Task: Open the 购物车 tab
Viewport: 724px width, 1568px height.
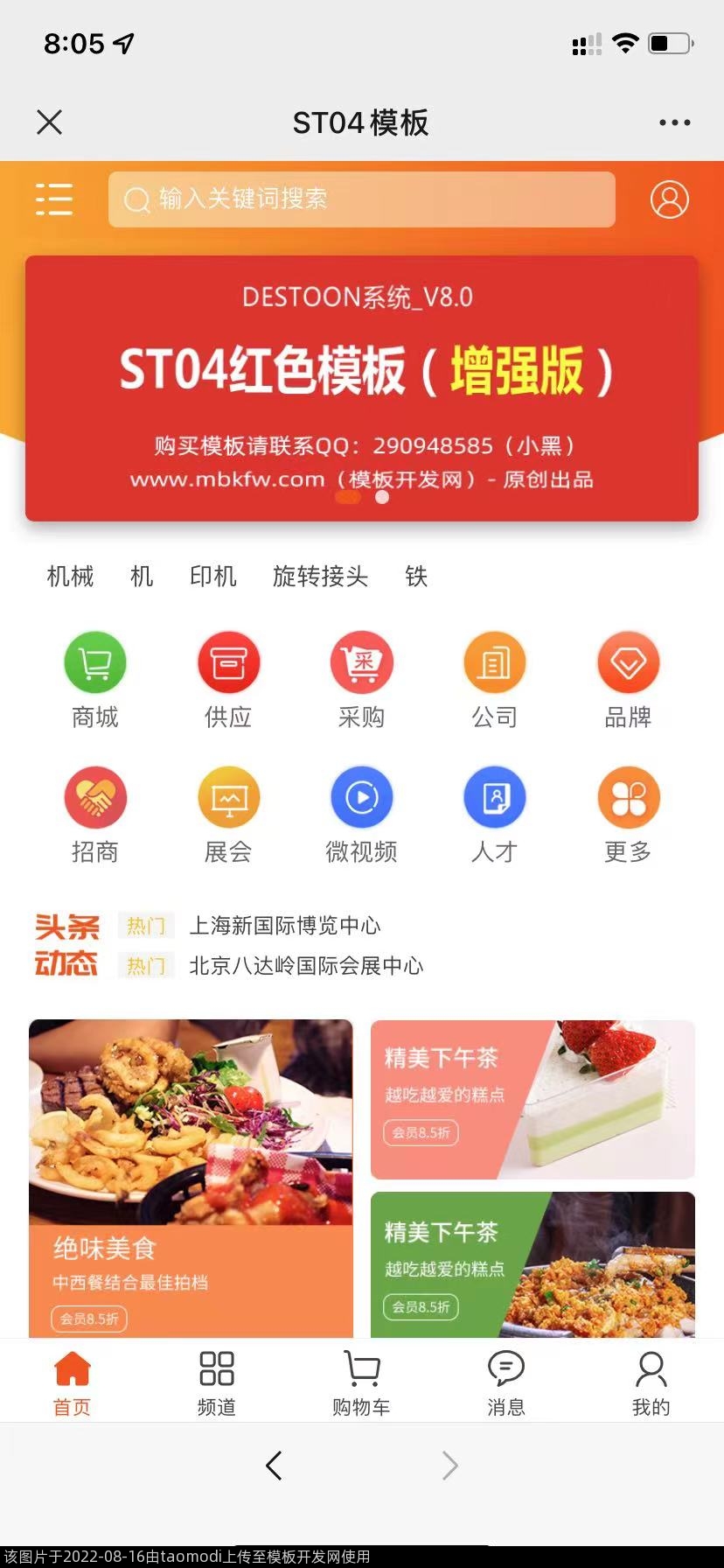Action: point(361,1382)
